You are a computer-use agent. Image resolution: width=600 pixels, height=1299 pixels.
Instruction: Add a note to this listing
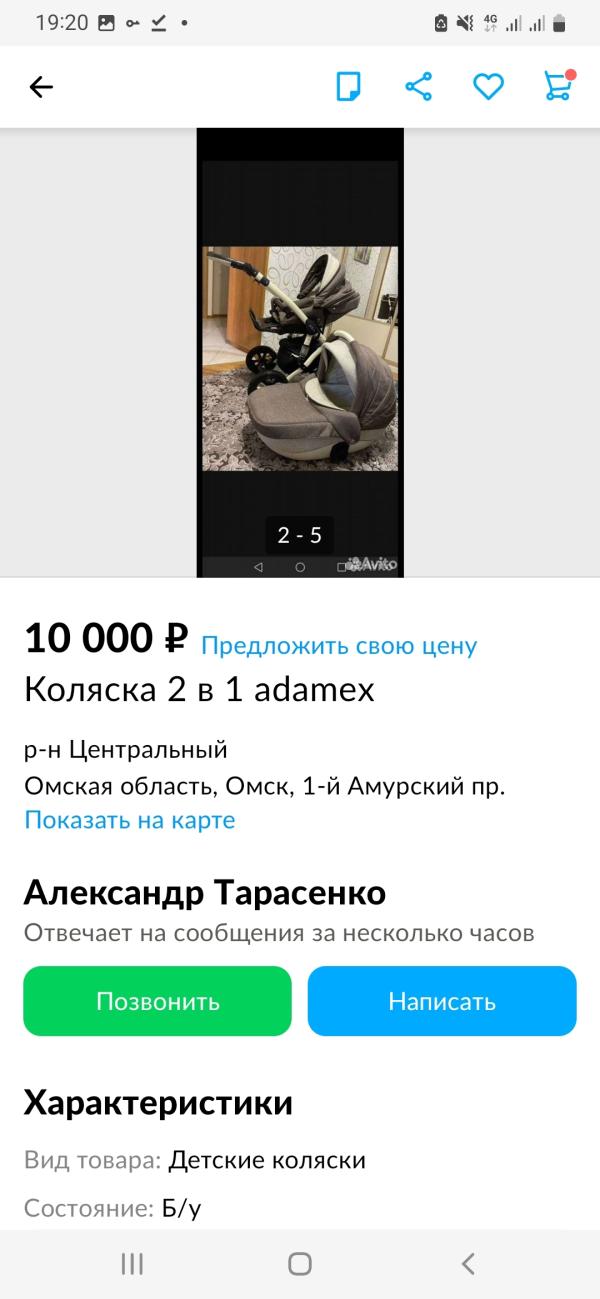coord(348,87)
